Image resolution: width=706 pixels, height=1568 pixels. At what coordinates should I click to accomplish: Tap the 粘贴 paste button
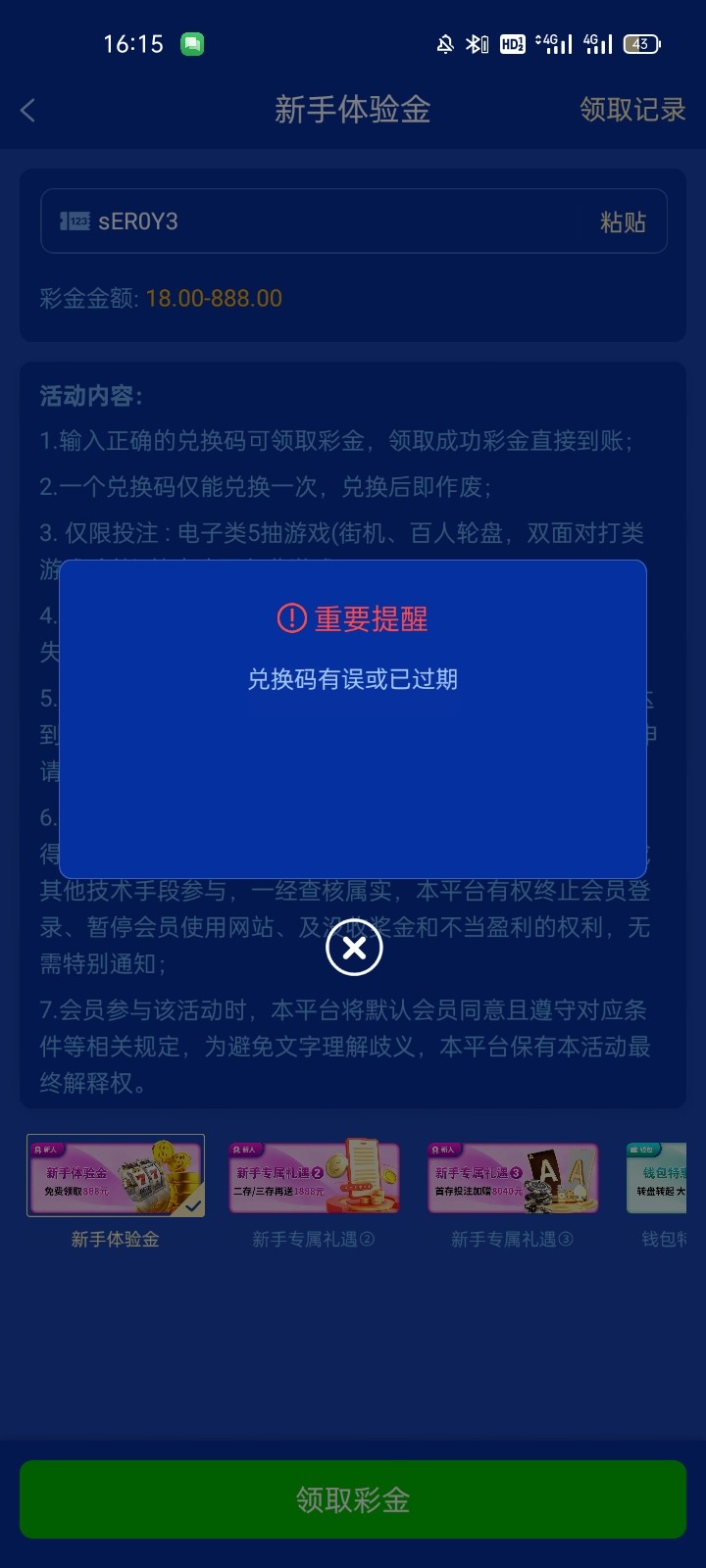(x=623, y=222)
